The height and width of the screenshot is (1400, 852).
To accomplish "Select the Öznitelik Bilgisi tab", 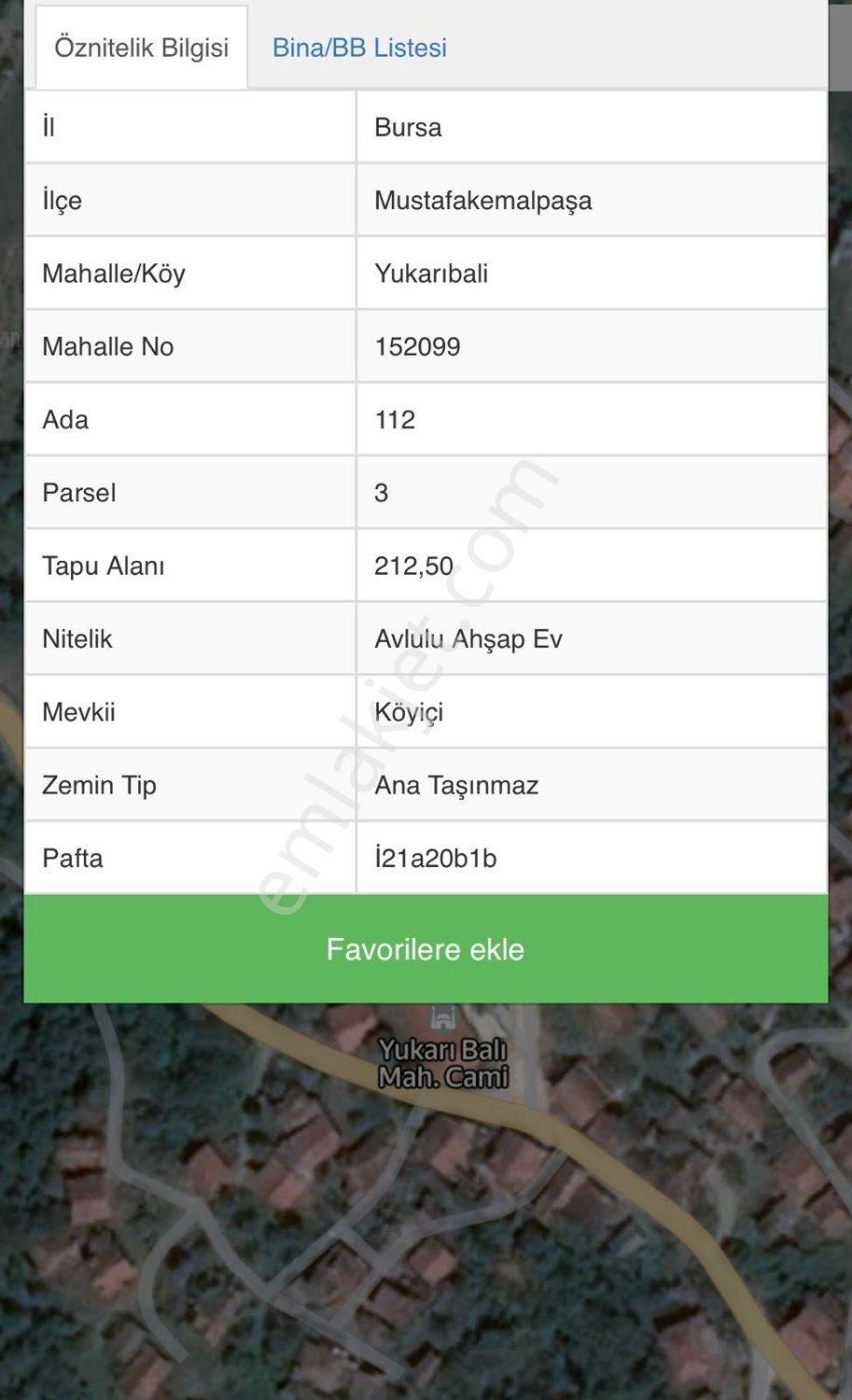I will click(x=141, y=48).
